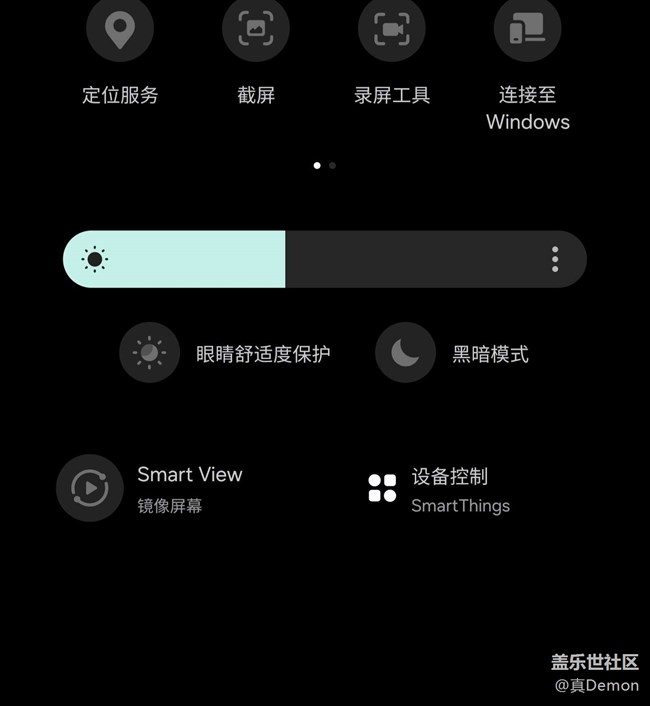Tap the quick panel page indicator
650x706 pixels.
(x=324, y=165)
